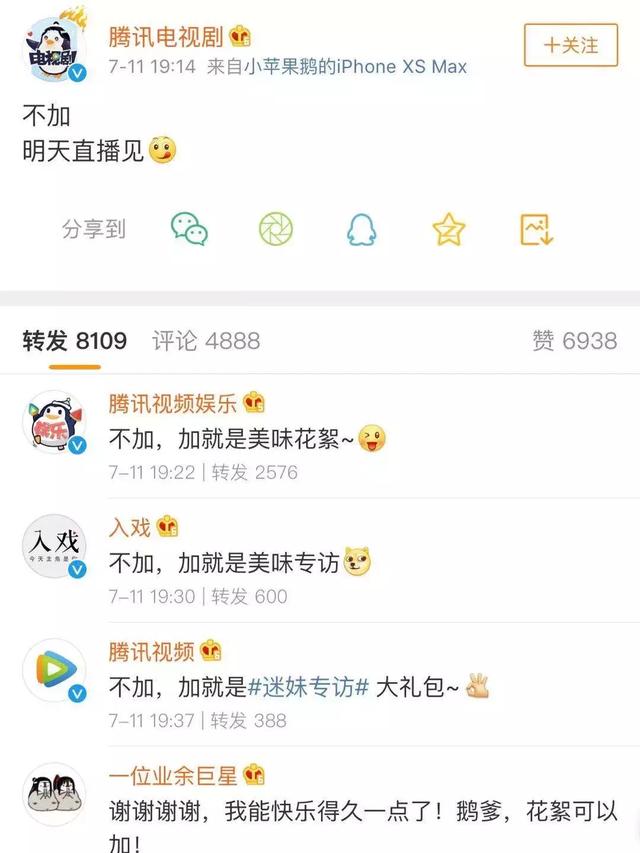The image size is (640, 853).
Task: Share this post to WeChat
Action: click(189, 229)
